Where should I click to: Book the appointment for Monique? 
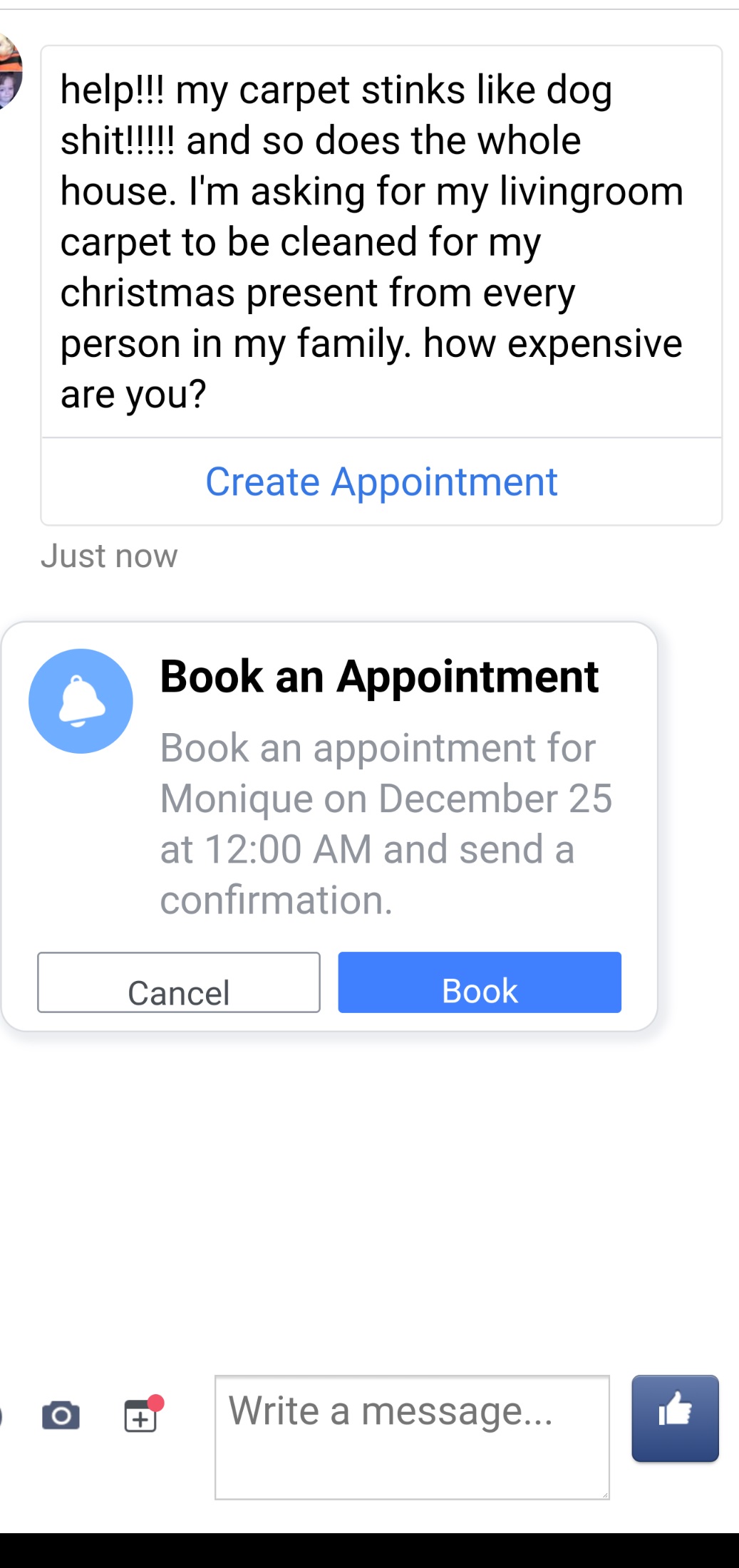coord(479,982)
